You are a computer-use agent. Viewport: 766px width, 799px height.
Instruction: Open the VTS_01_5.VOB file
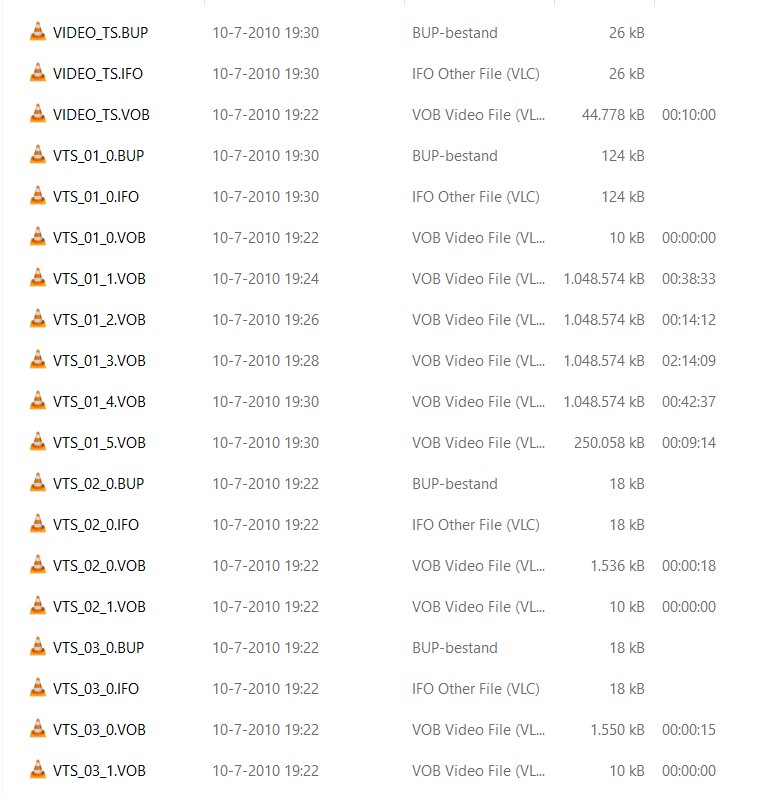tap(99, 443)
